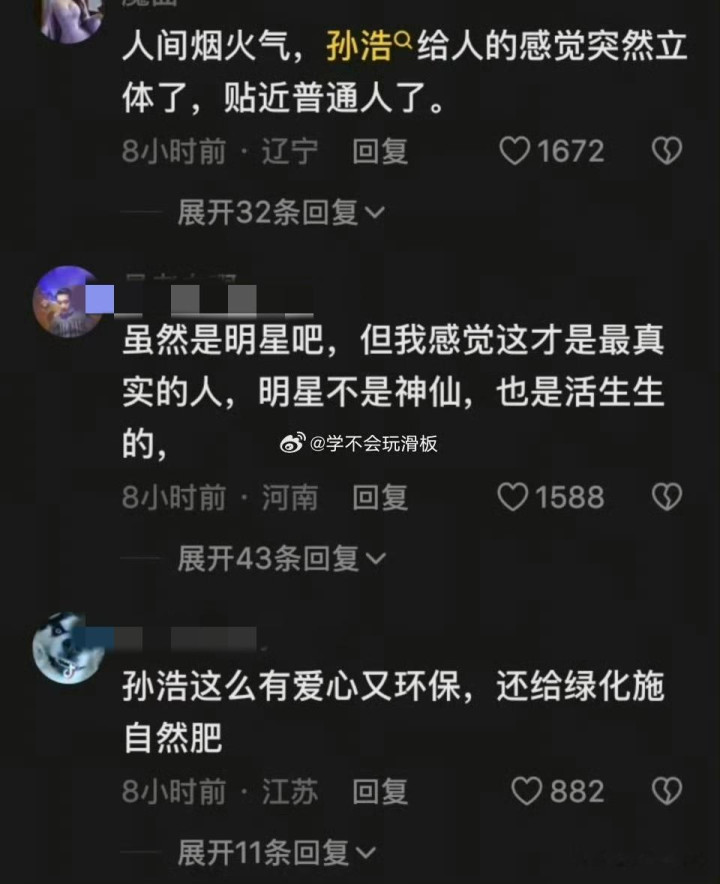Dislike the comment from Jiangsu

pos(666,792)
